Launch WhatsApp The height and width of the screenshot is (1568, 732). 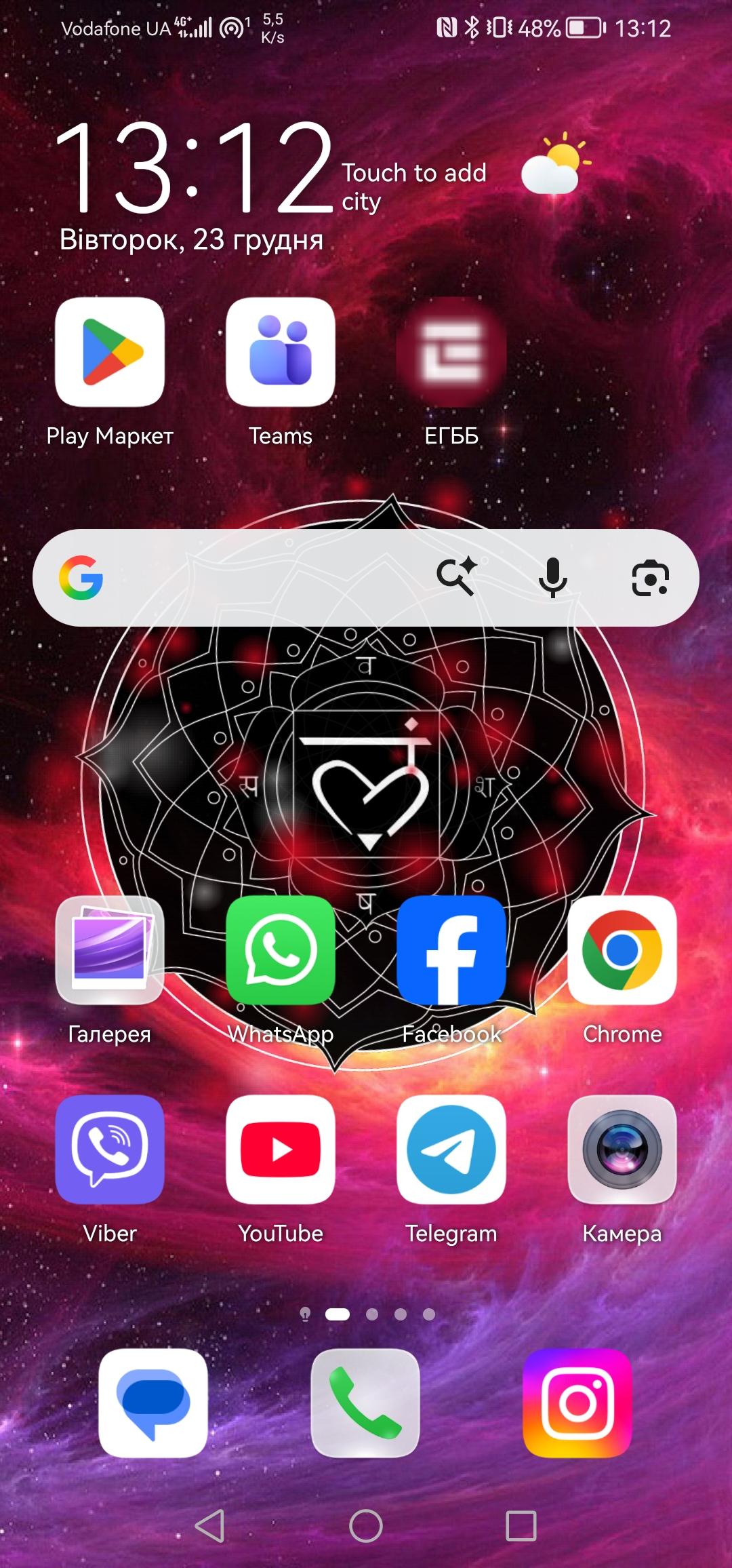point(281,950)
